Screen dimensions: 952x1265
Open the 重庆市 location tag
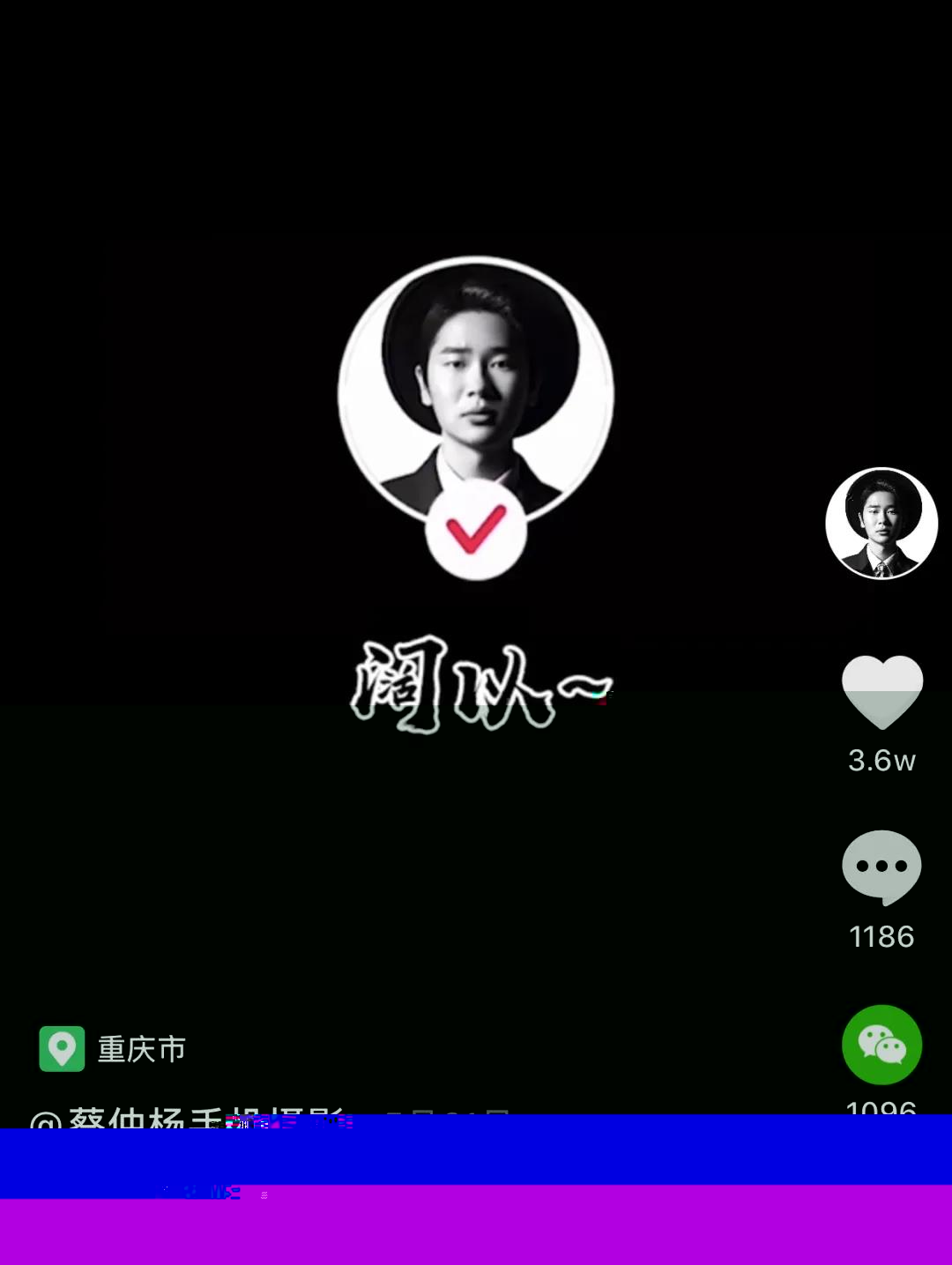tap(115, 1049)
